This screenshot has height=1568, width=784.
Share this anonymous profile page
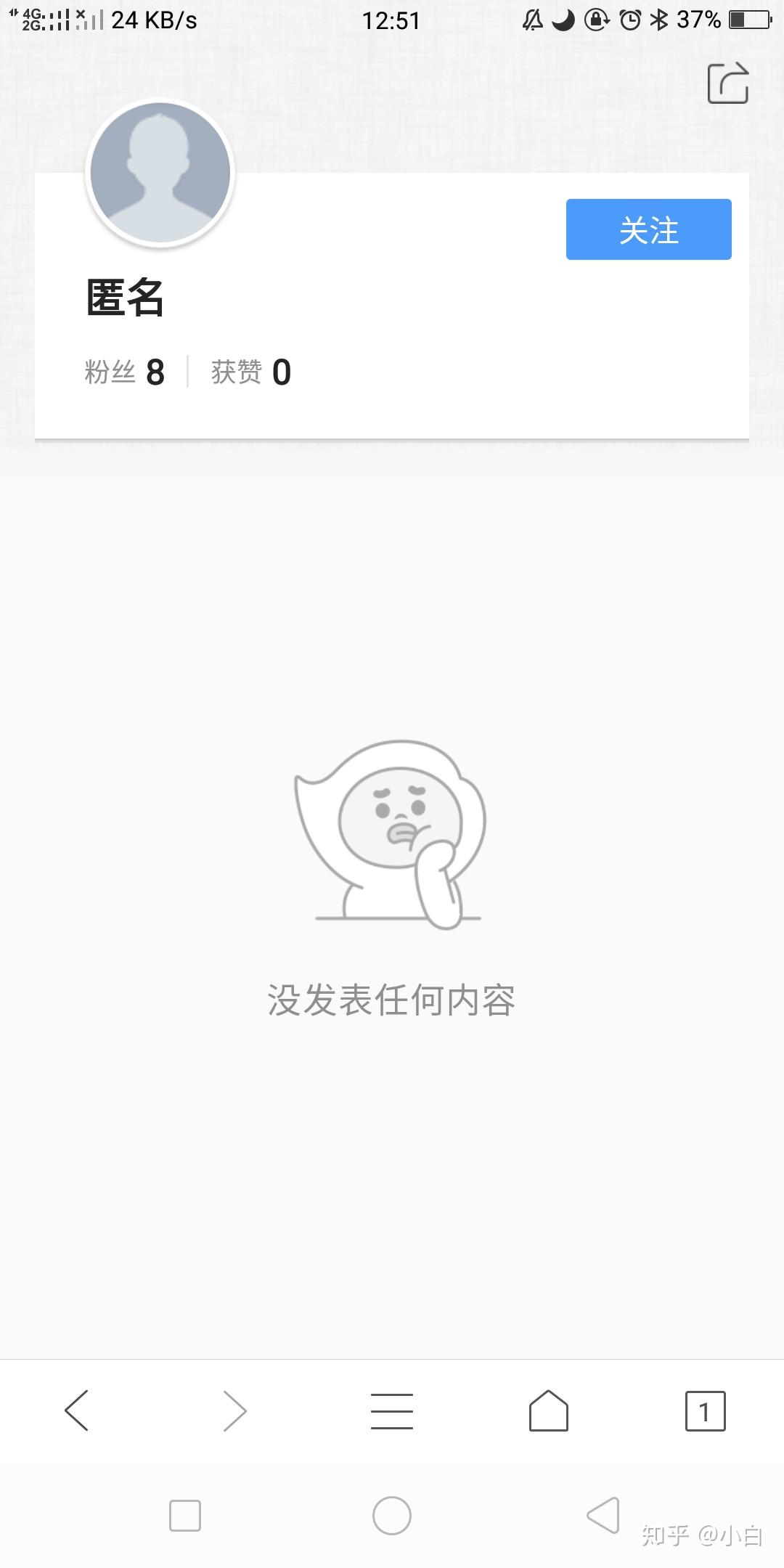[728, 83]
